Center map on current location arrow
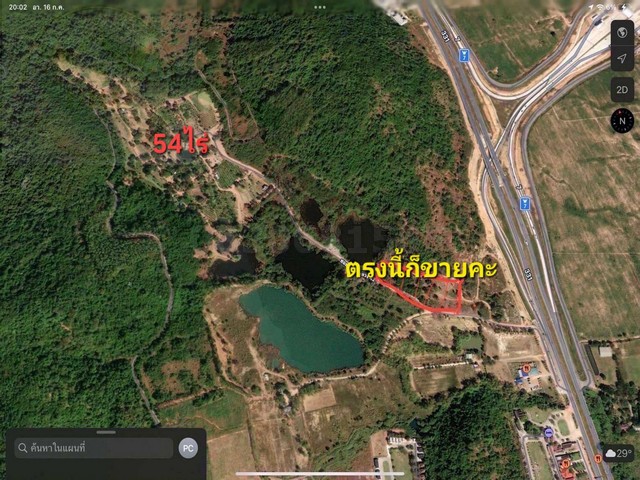This screenshot has height=480, width=640. pos(620,59)
